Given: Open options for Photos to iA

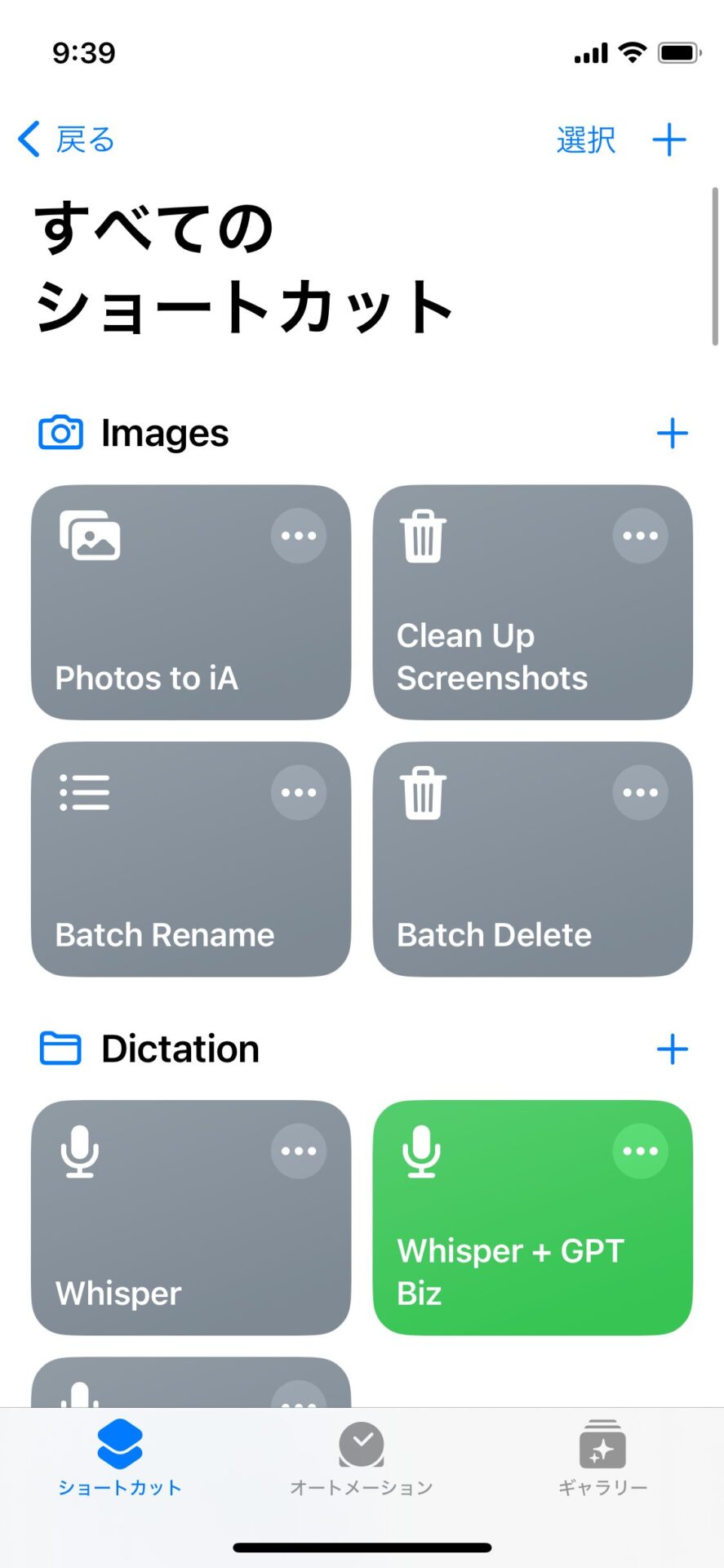Looking at the screenshot, I should (299, 536).
